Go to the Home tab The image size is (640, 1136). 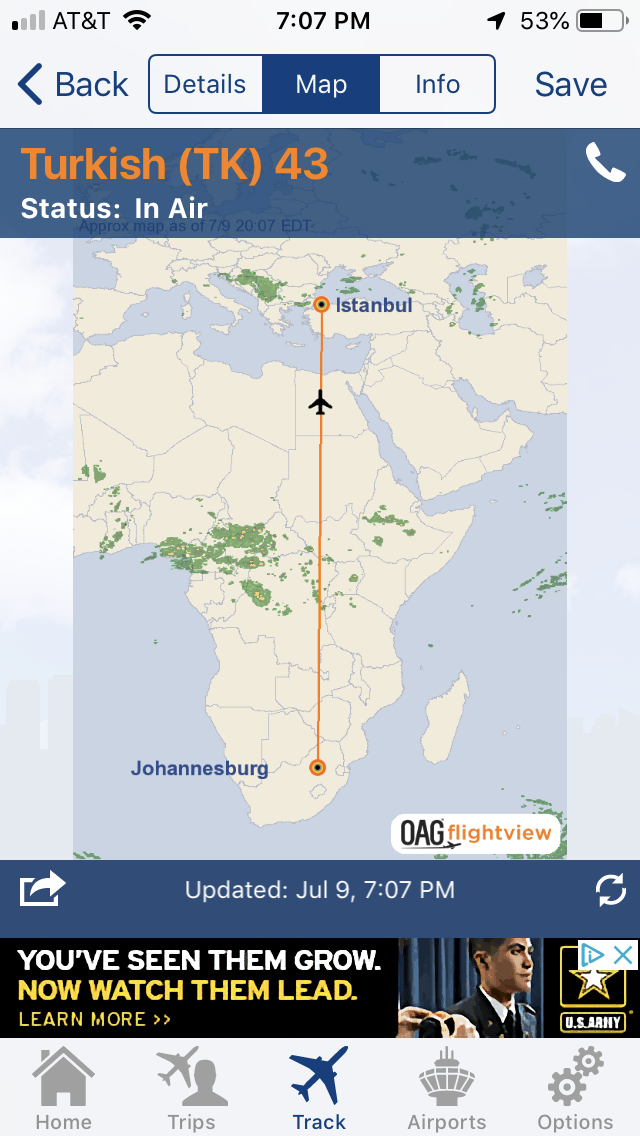tap(63, 1088)
